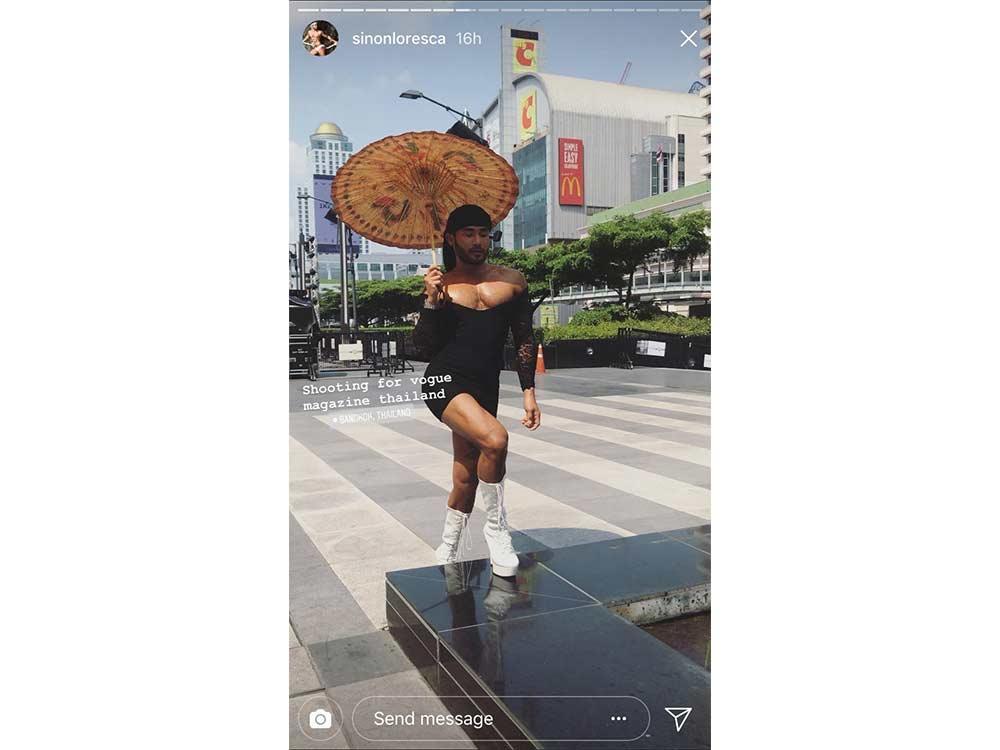Open more options in message bar
1000x750 pixels.
coord(619,718)
